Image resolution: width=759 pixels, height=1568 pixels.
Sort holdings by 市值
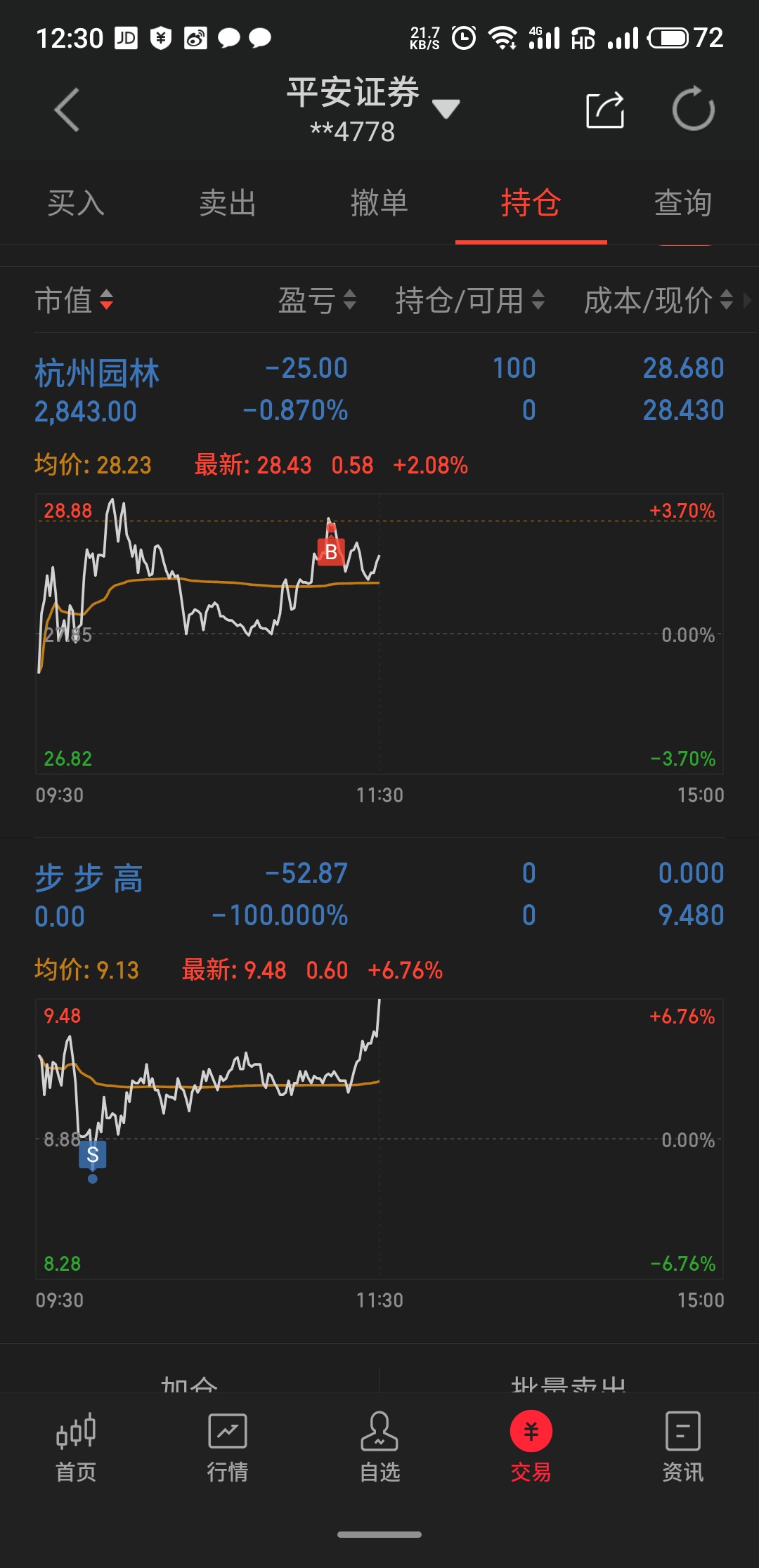[x=74, y=301]
